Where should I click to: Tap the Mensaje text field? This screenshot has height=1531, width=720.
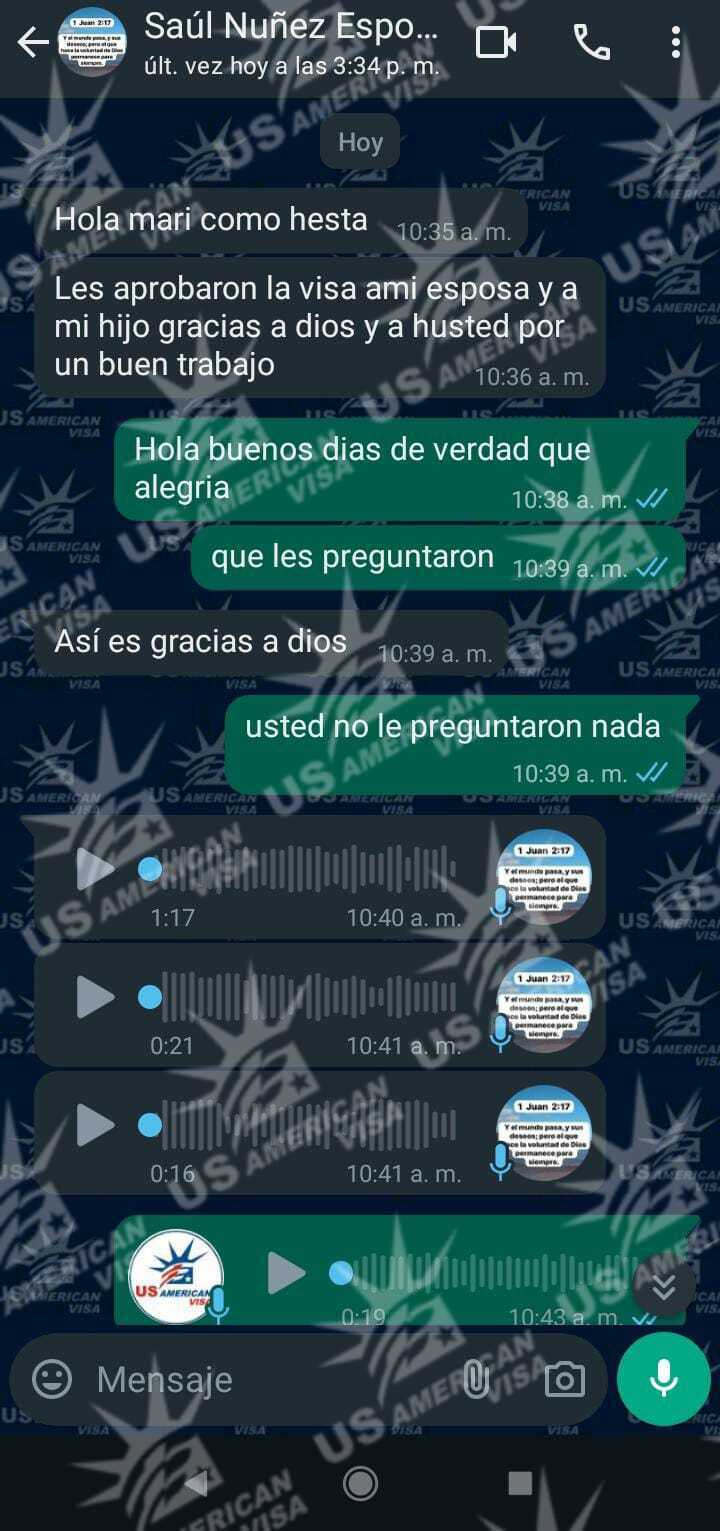tap(260, 1380)
